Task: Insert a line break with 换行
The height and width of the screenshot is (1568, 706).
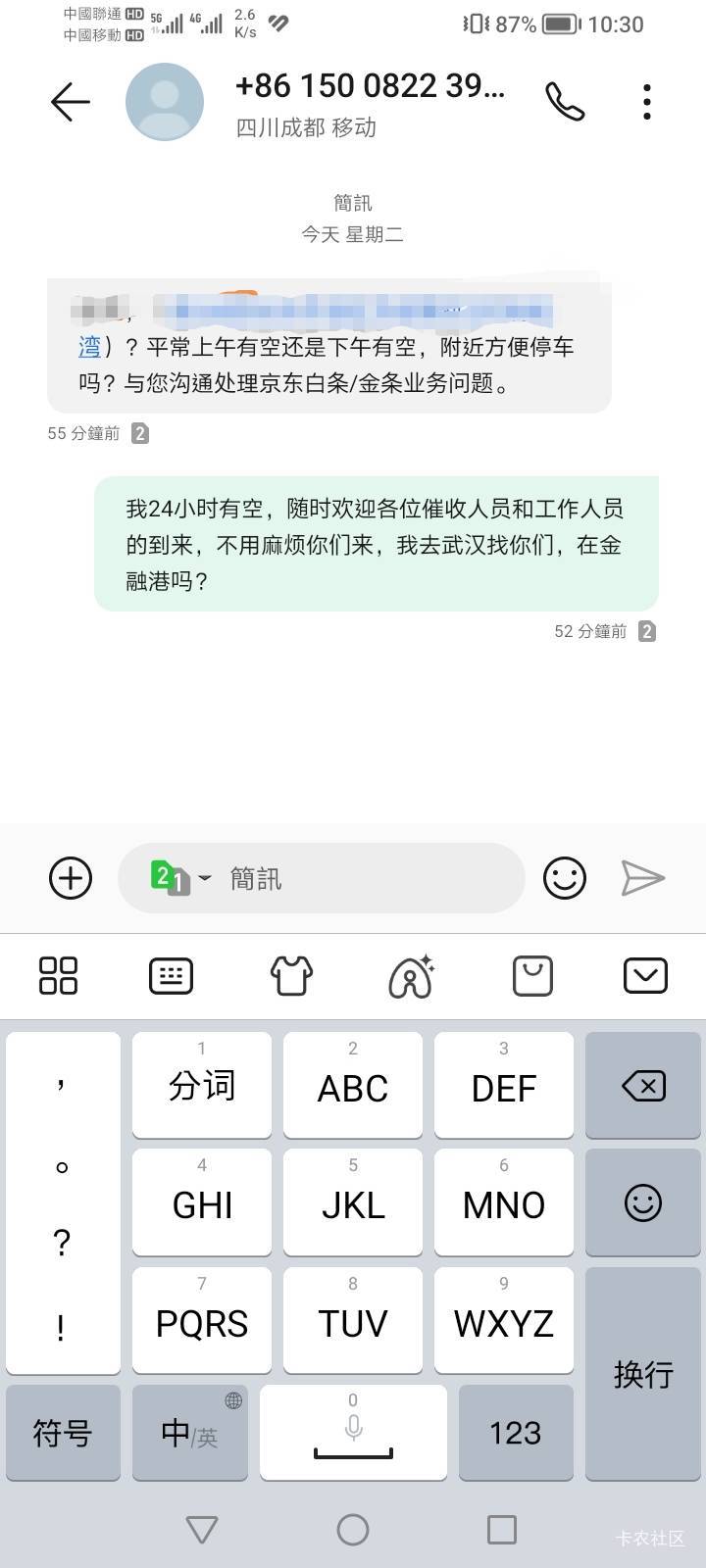Action: pyautogui.click(x=643, y=1374)
